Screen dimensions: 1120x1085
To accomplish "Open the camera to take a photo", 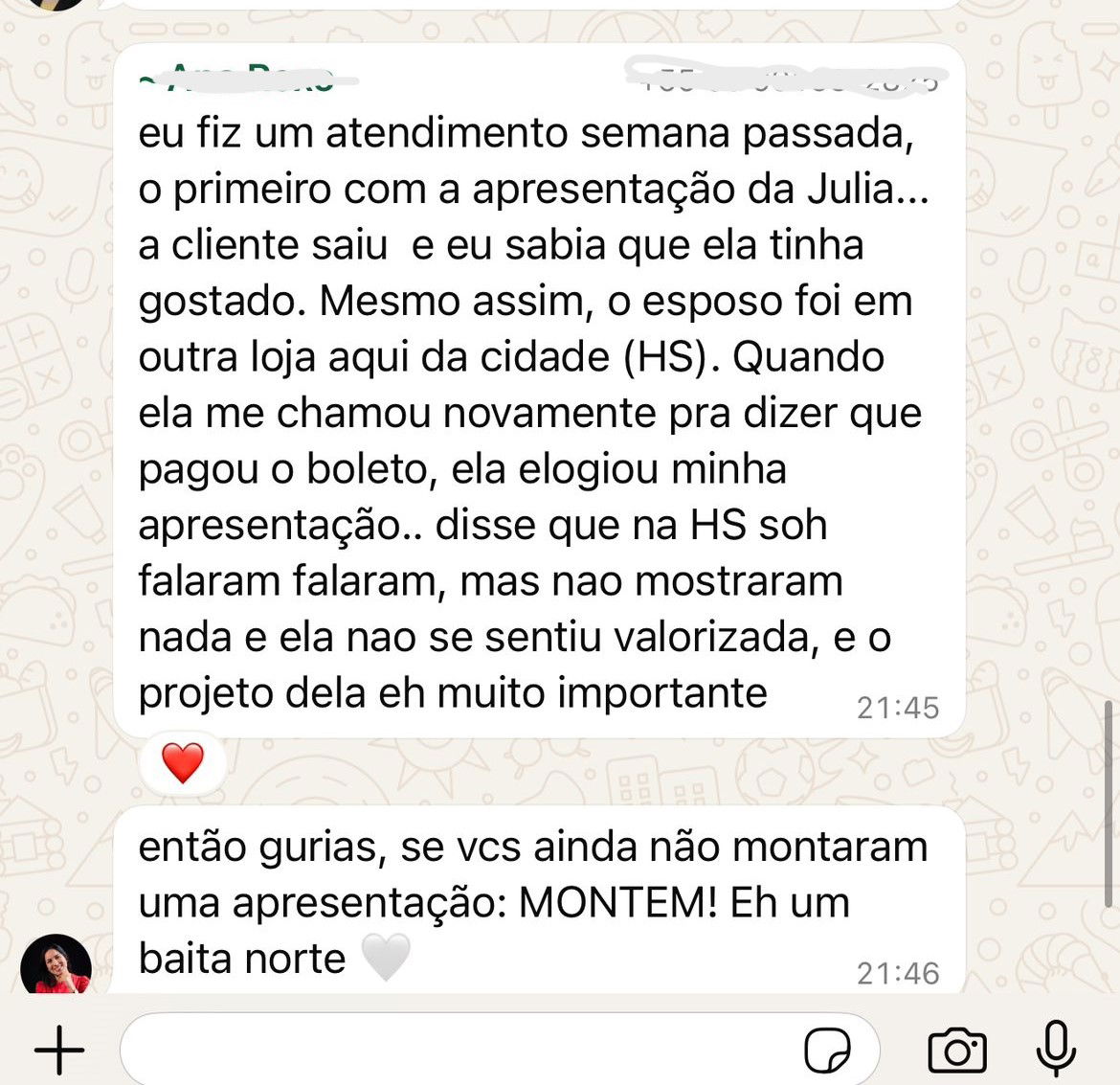I will 957,1051.
